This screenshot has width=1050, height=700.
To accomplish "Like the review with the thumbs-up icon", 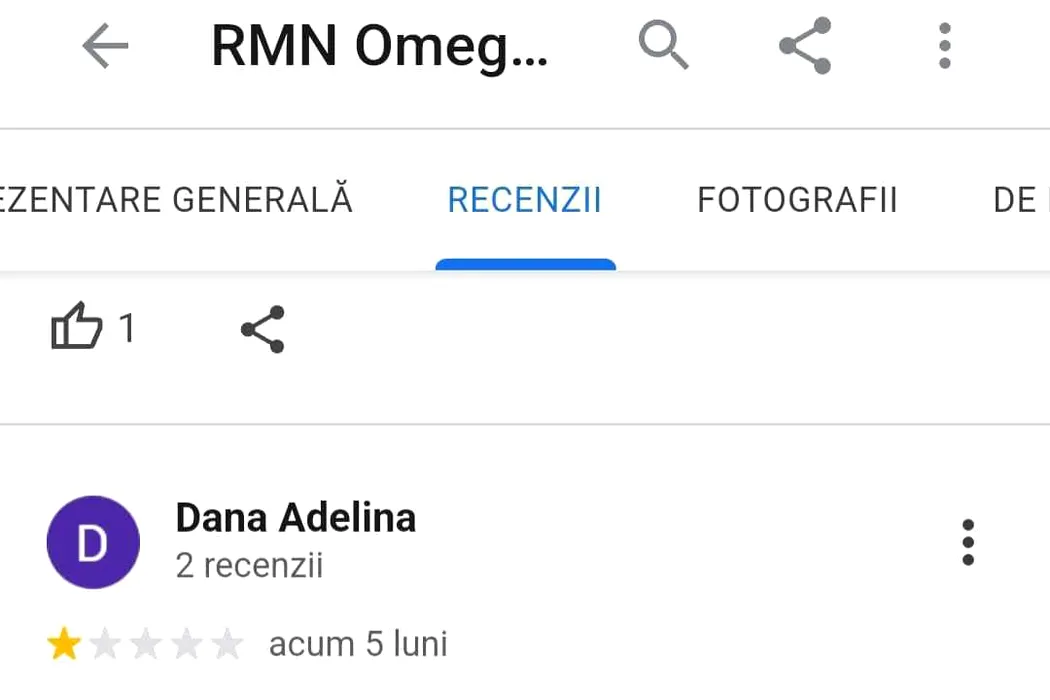I will pyautogui.click(x=77, y=329).
